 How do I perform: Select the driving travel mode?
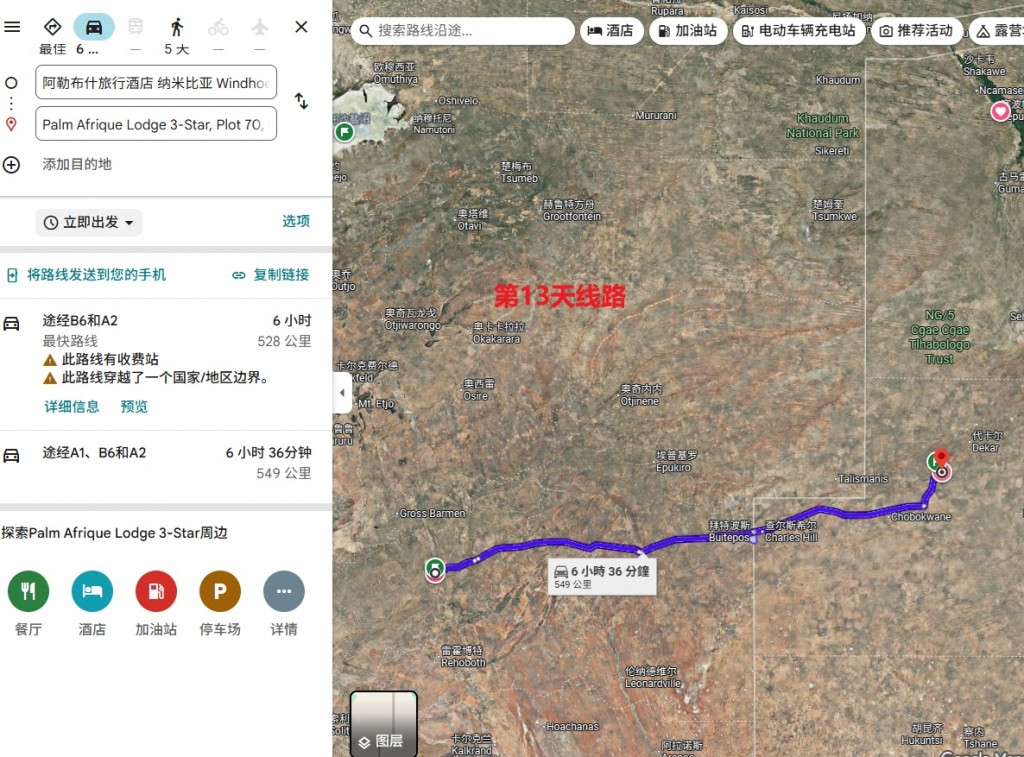tap(93, 27)
